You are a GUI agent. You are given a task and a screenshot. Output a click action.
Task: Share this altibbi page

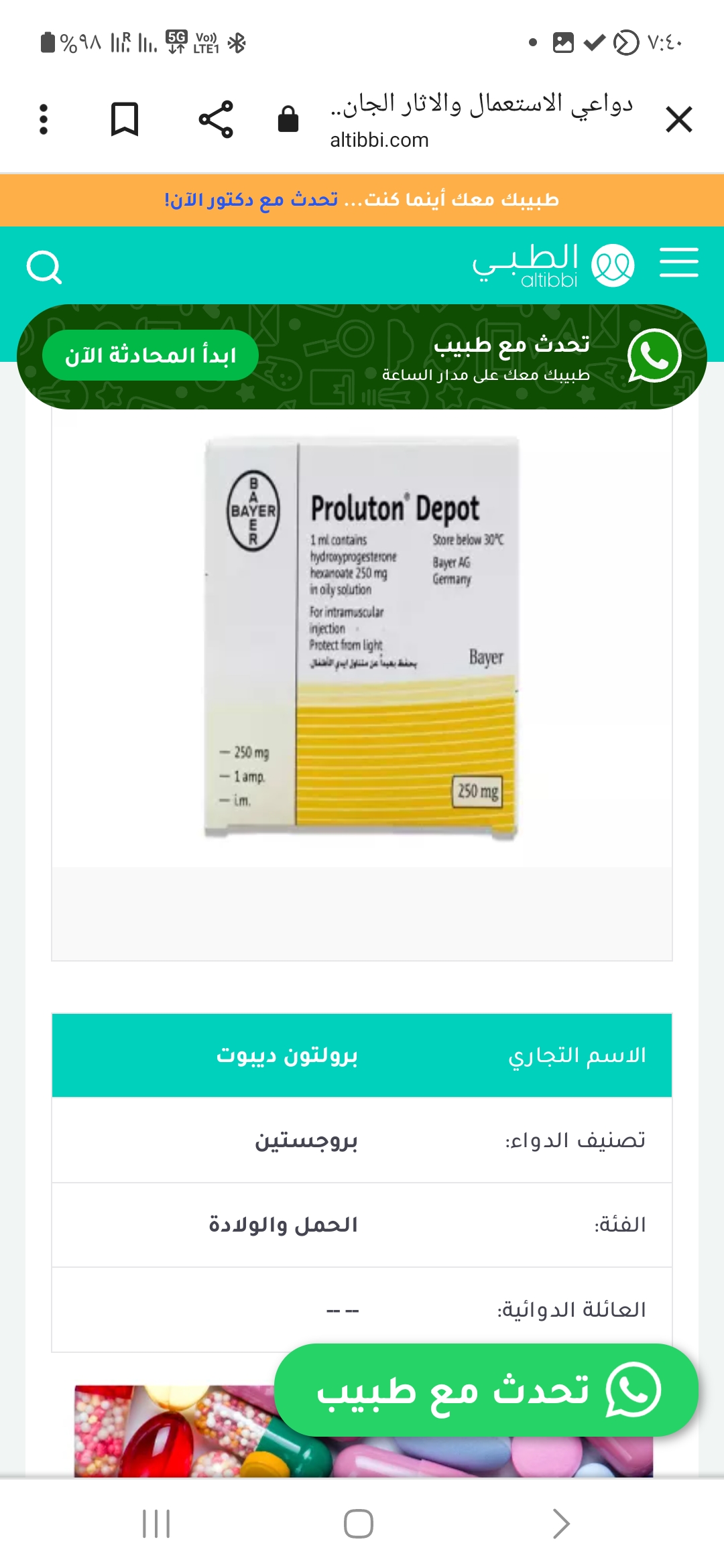pos(216,120)
